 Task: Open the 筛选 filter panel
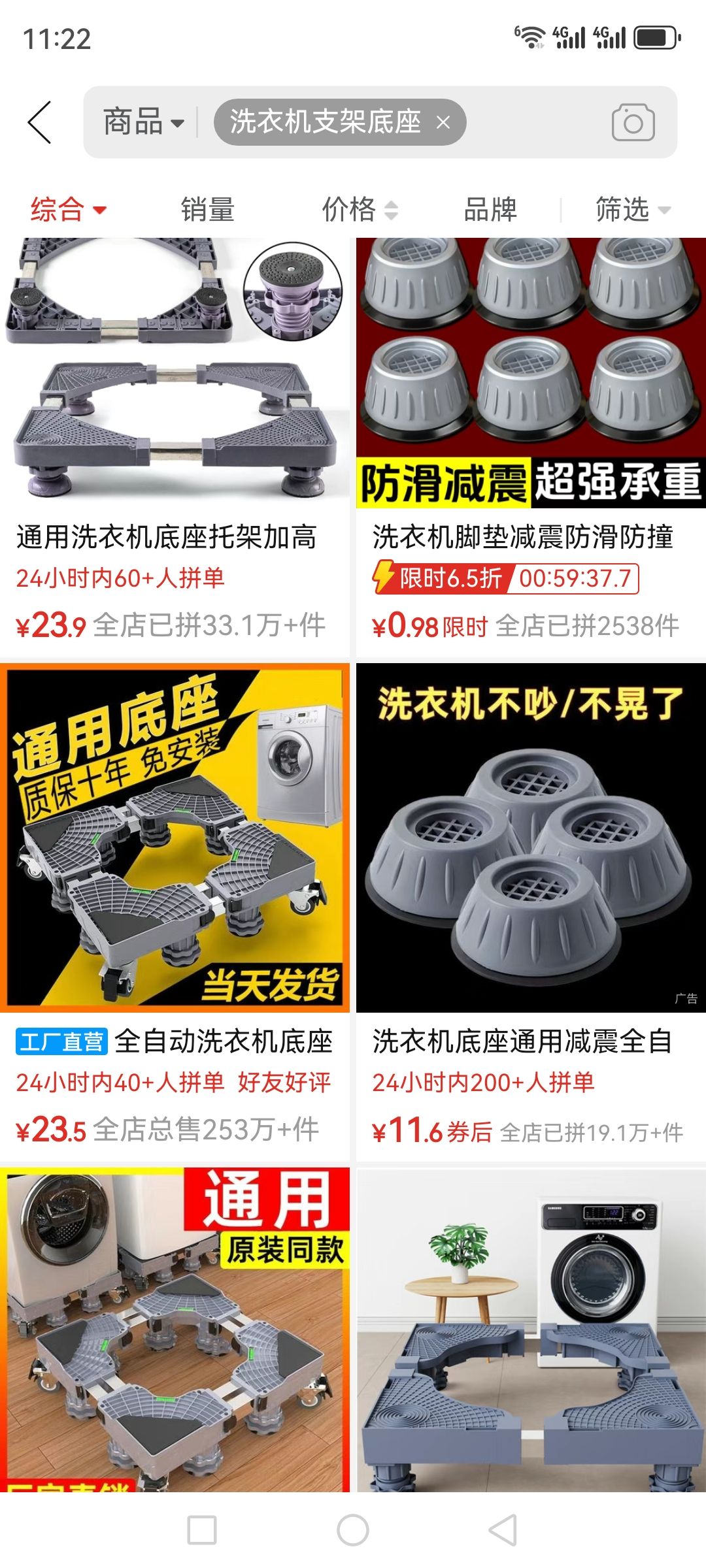[631, 210]
